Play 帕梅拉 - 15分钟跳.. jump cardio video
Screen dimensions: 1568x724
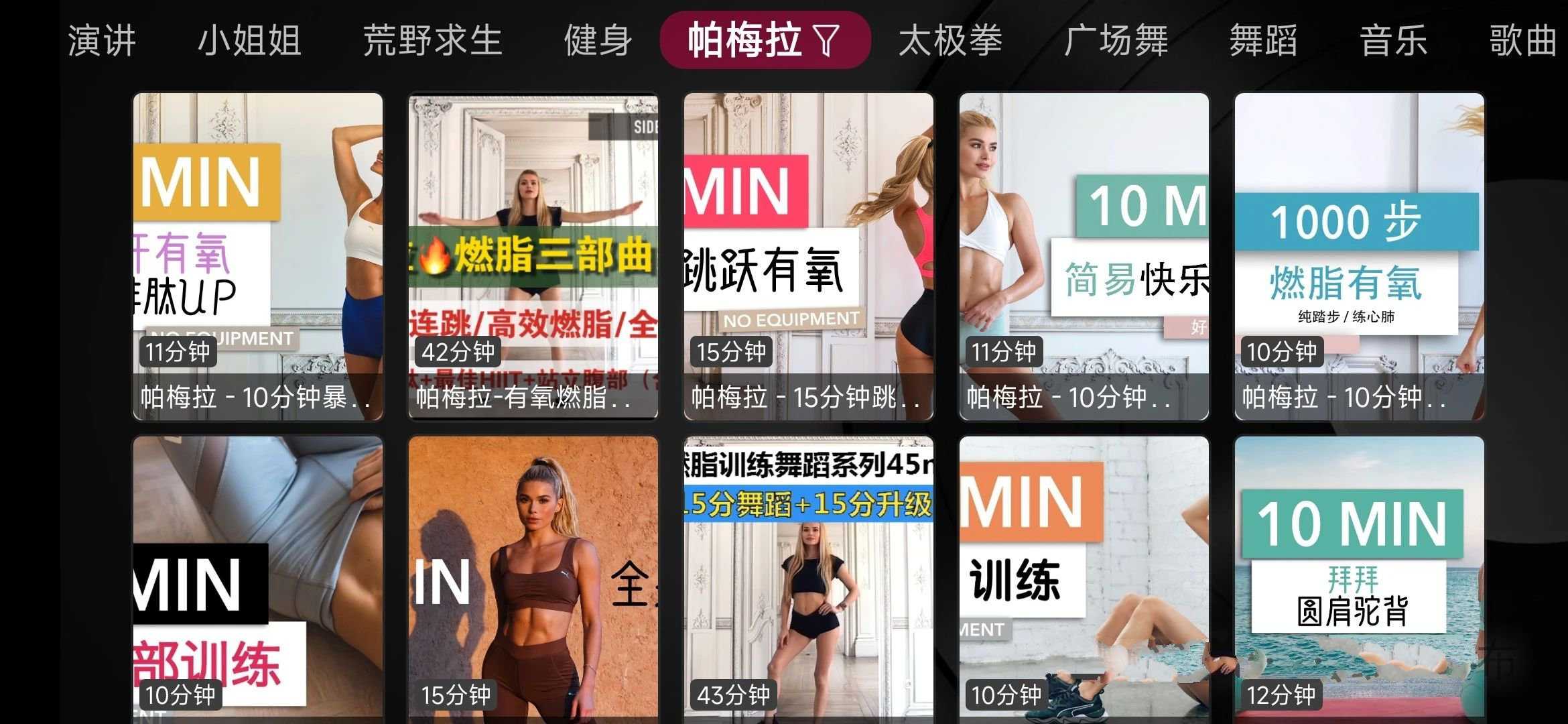pyautogui.click(x=809, y=256)
